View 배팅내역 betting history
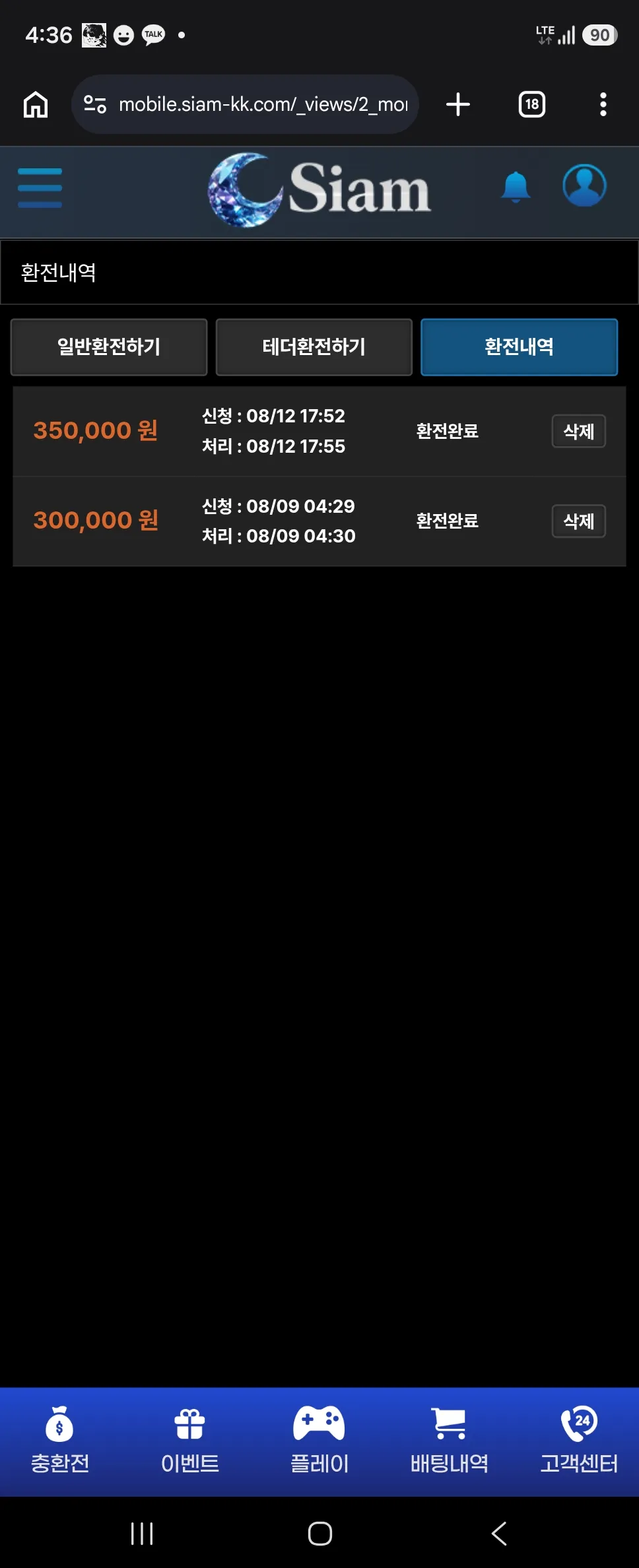This screenshot has height=1568, width=639. 450,1441
